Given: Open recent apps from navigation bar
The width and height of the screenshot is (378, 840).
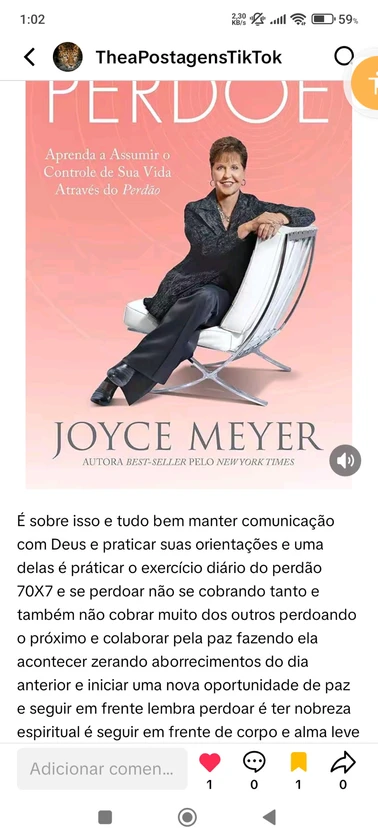Looking at the screenshot, I should [x=105, y=817].
